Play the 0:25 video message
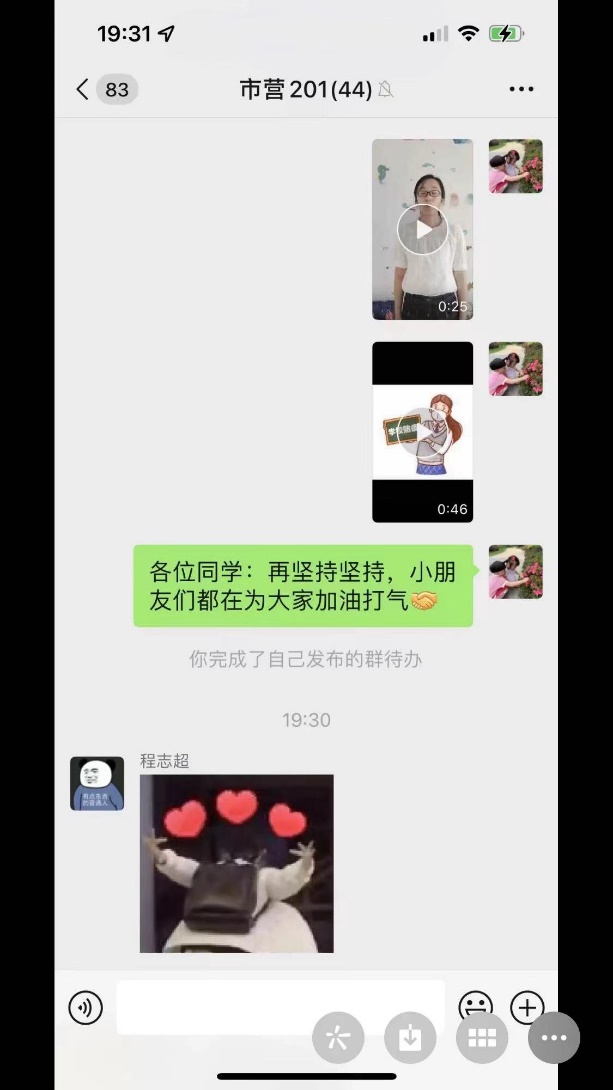 click(x=422, y=230)
